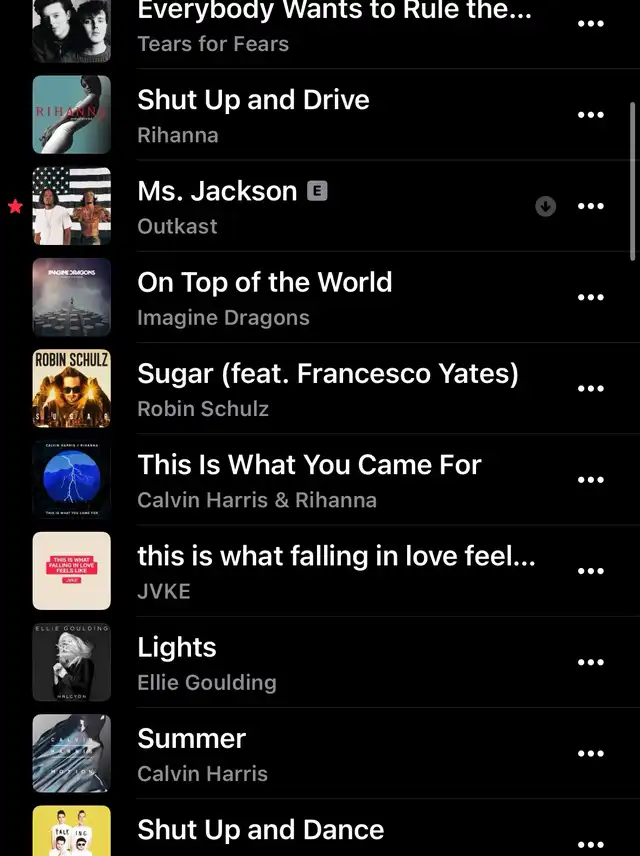Image resolution: width=640 pixels, height=856 pixels.
Task: Play the Tears for Fears song
Action: click(333, 26)
